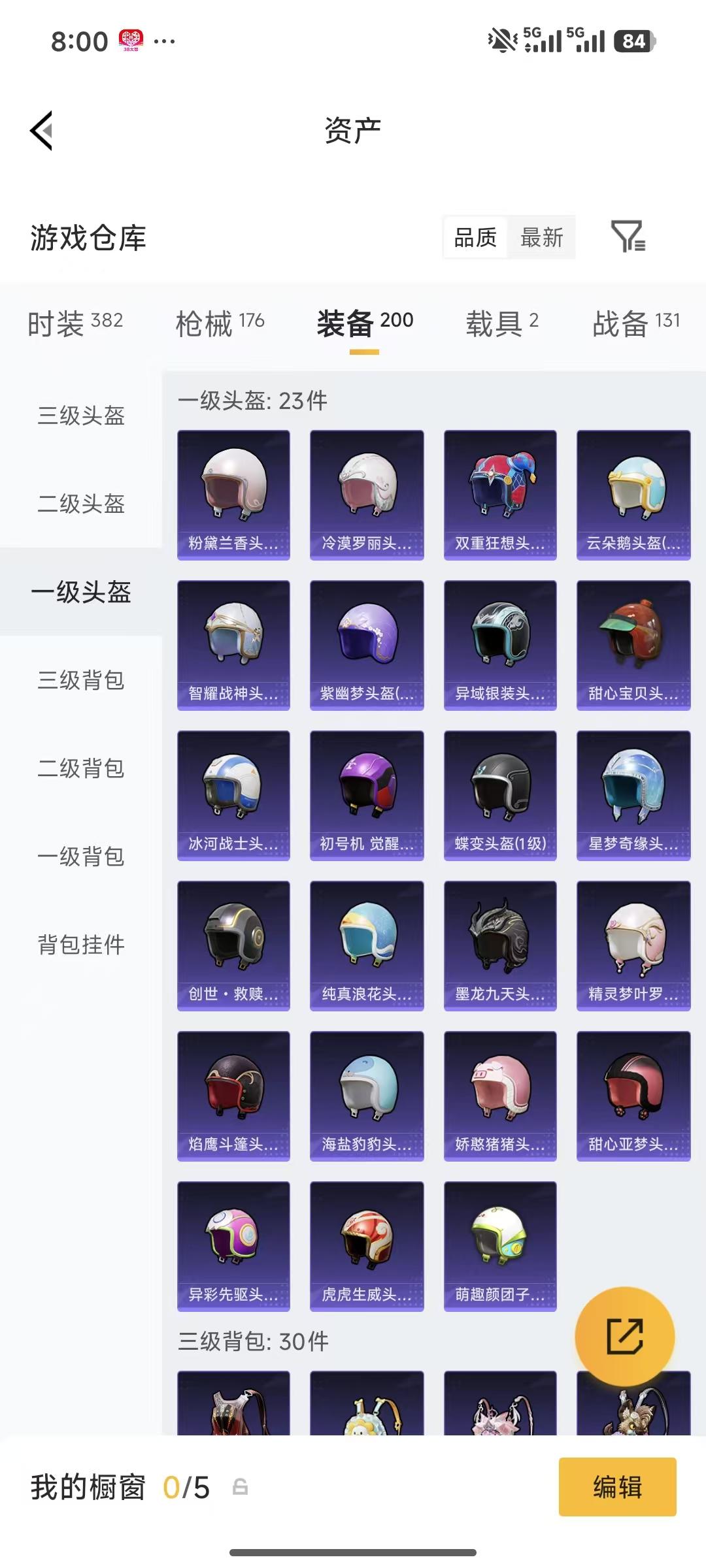This screenshot has height=1568, width=706.
Task: Switch sorting to 品质
Action: (x=475, y=238)
